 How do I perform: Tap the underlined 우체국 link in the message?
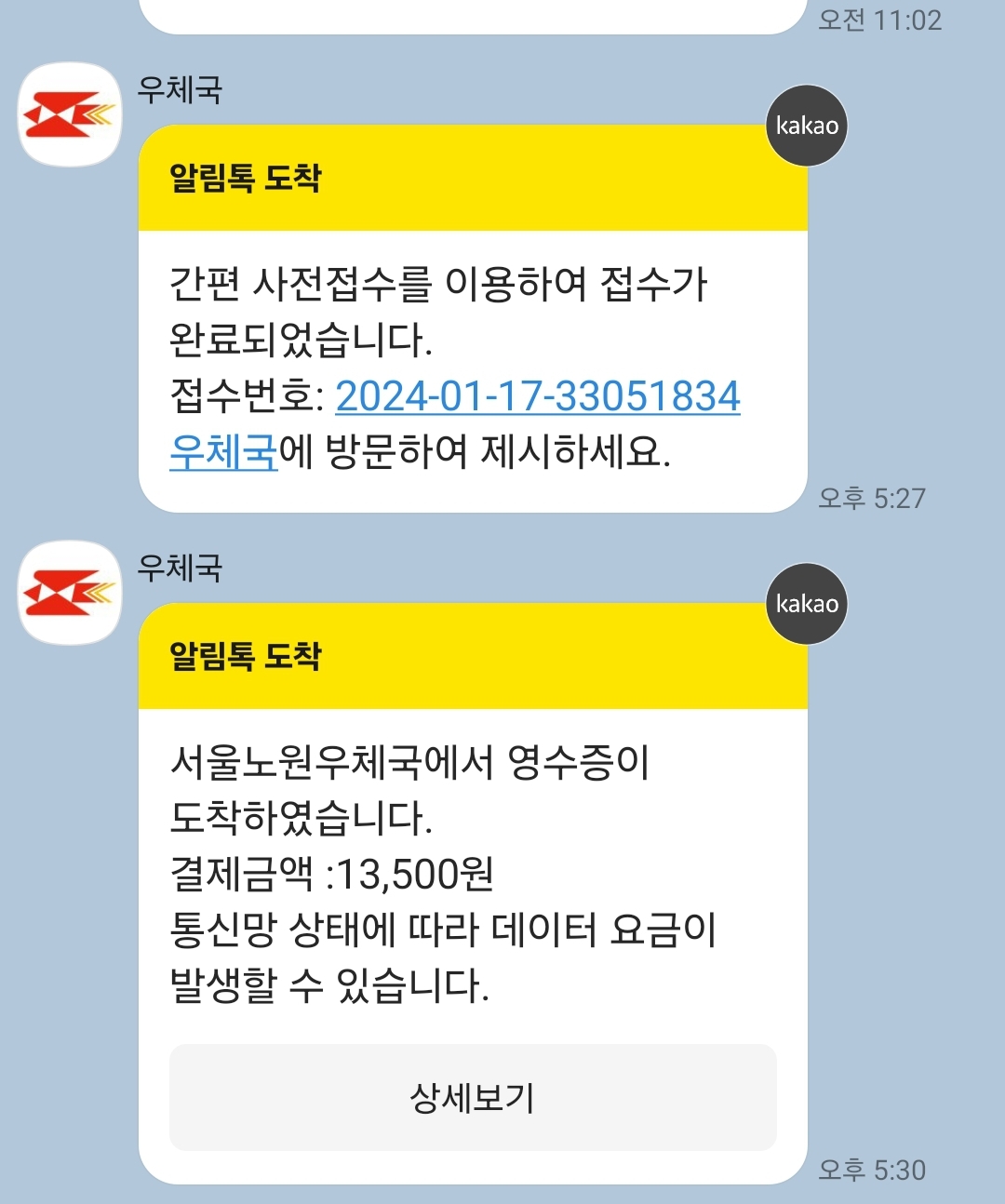tap(223, 452)
